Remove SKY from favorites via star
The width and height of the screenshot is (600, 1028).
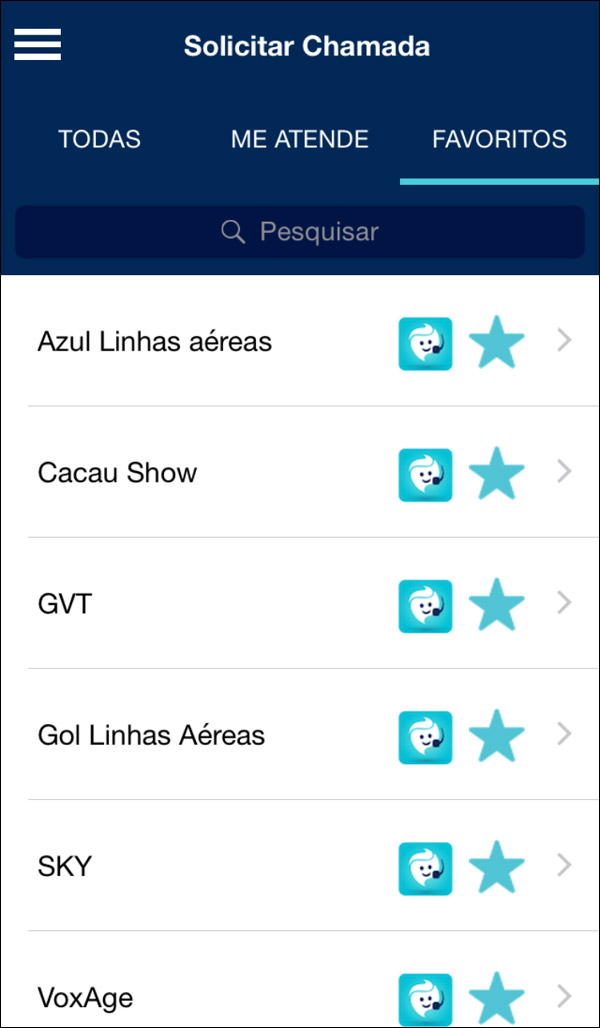pyautogui.click(x=496, y=867)
